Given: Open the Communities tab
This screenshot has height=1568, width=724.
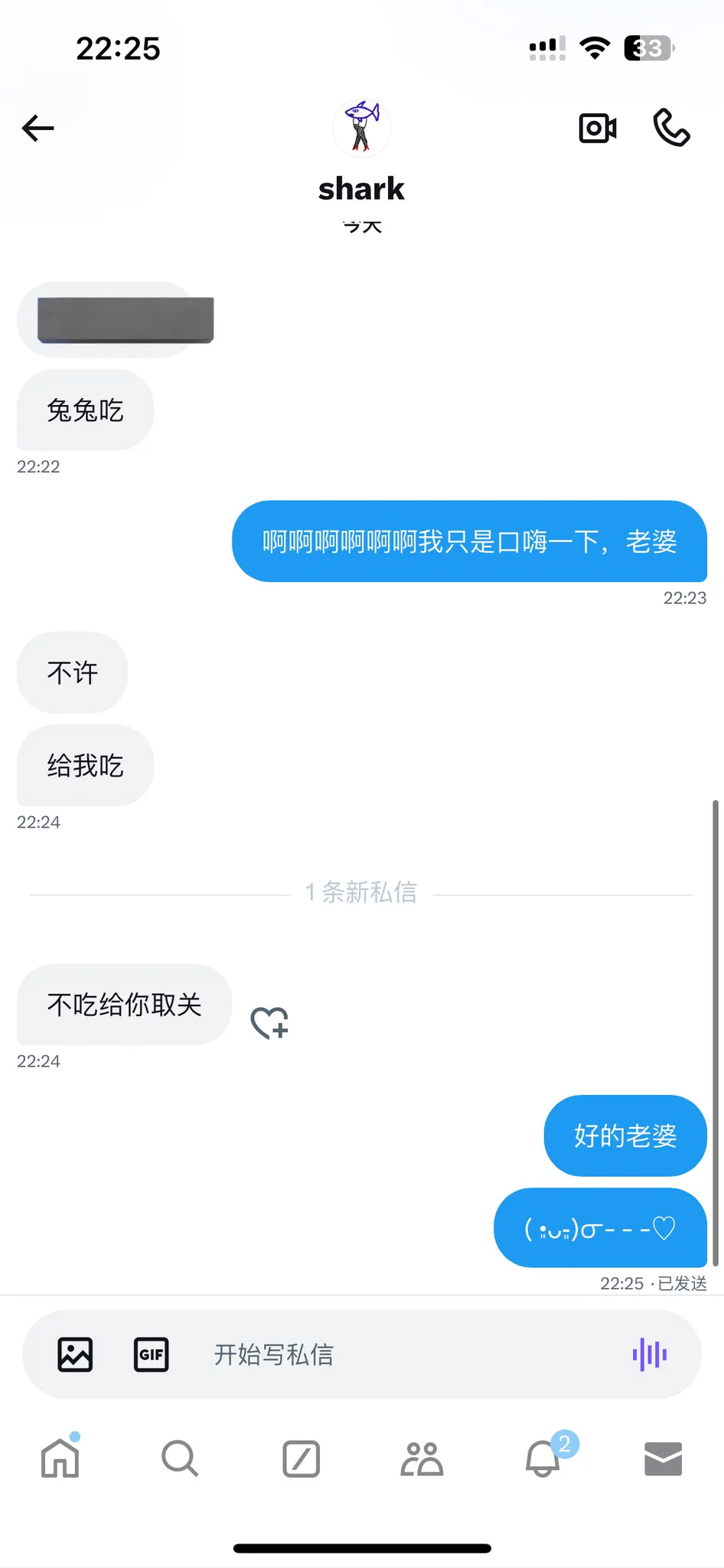Looking at the screenshot, I should click(422, 1459).
